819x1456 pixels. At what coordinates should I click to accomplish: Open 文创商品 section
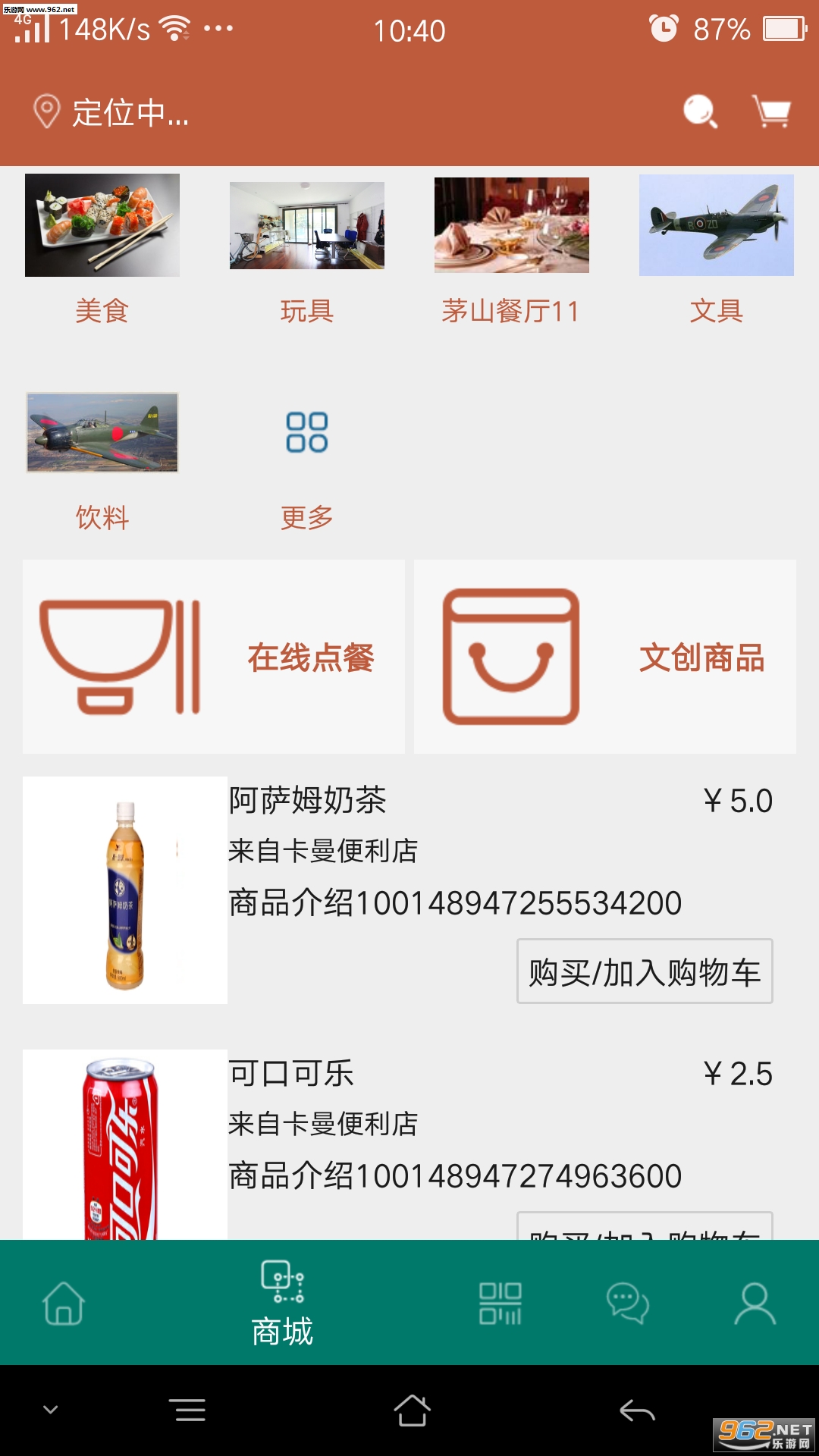605,657
